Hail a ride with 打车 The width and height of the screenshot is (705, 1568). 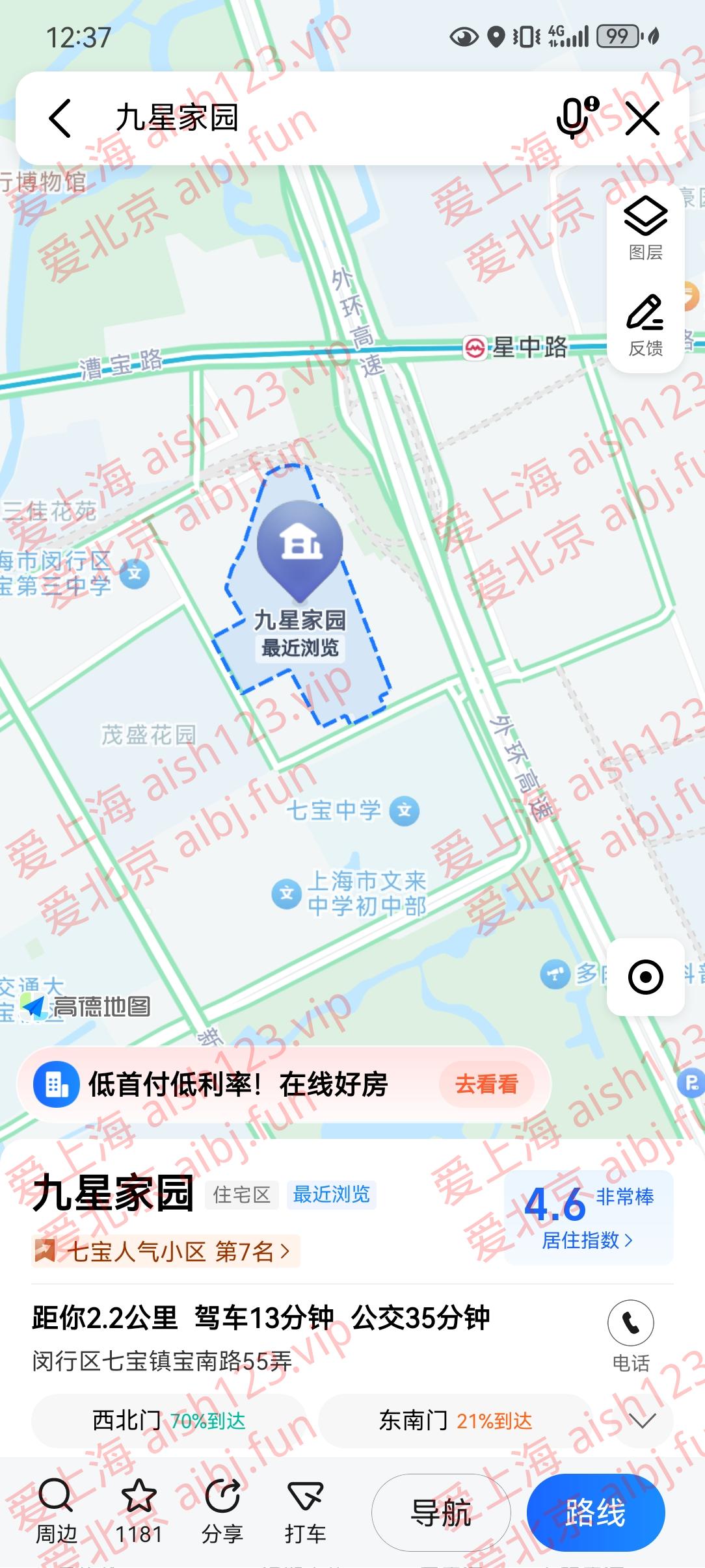point(305,1511)
